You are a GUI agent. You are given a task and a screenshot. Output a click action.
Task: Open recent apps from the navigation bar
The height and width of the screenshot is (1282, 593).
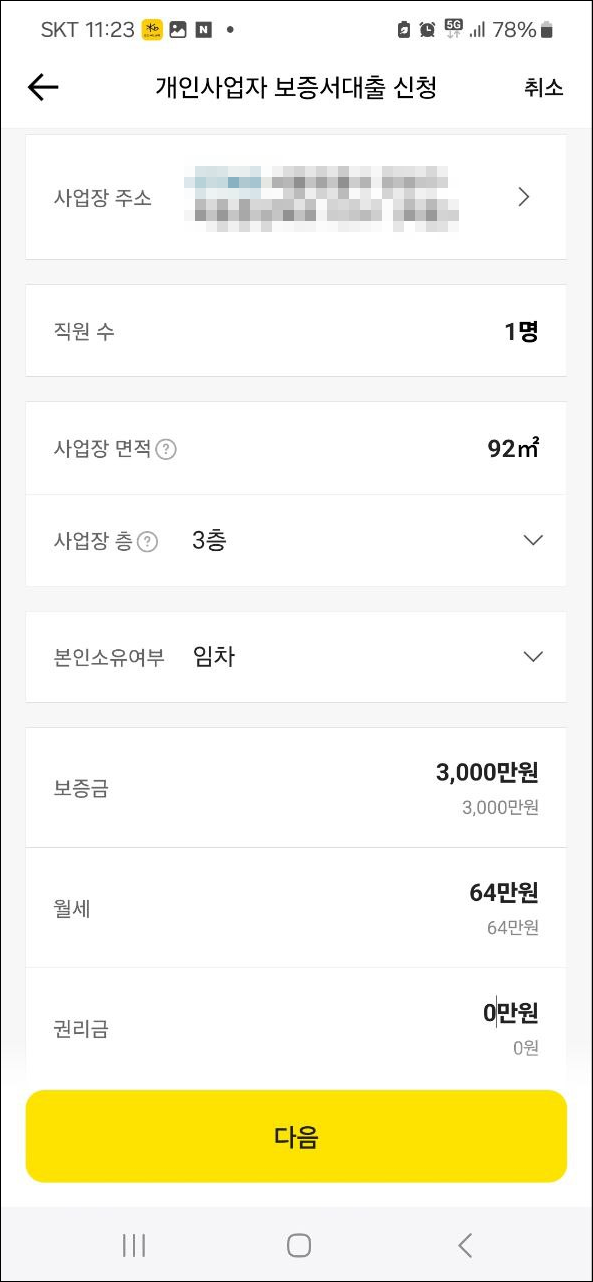click(134, 1245)
